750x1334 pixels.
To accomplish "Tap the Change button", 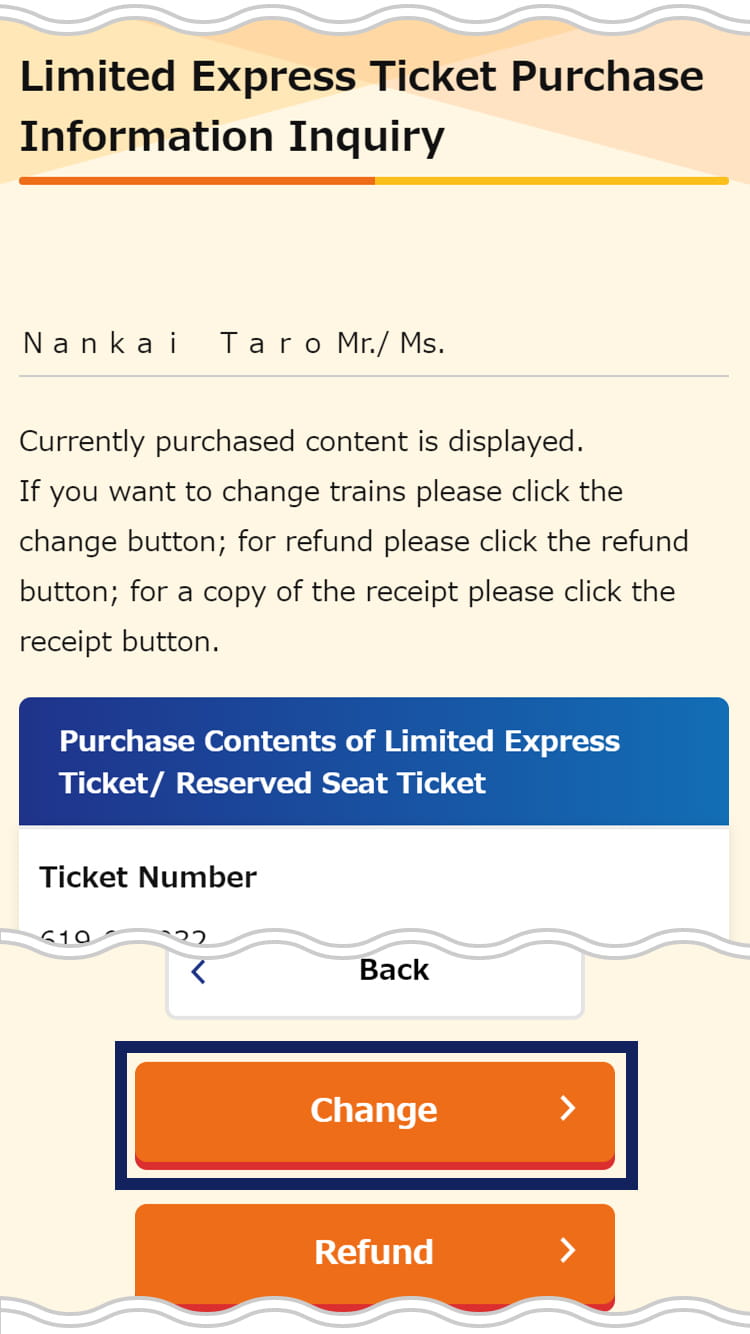I will [374, 1111].
